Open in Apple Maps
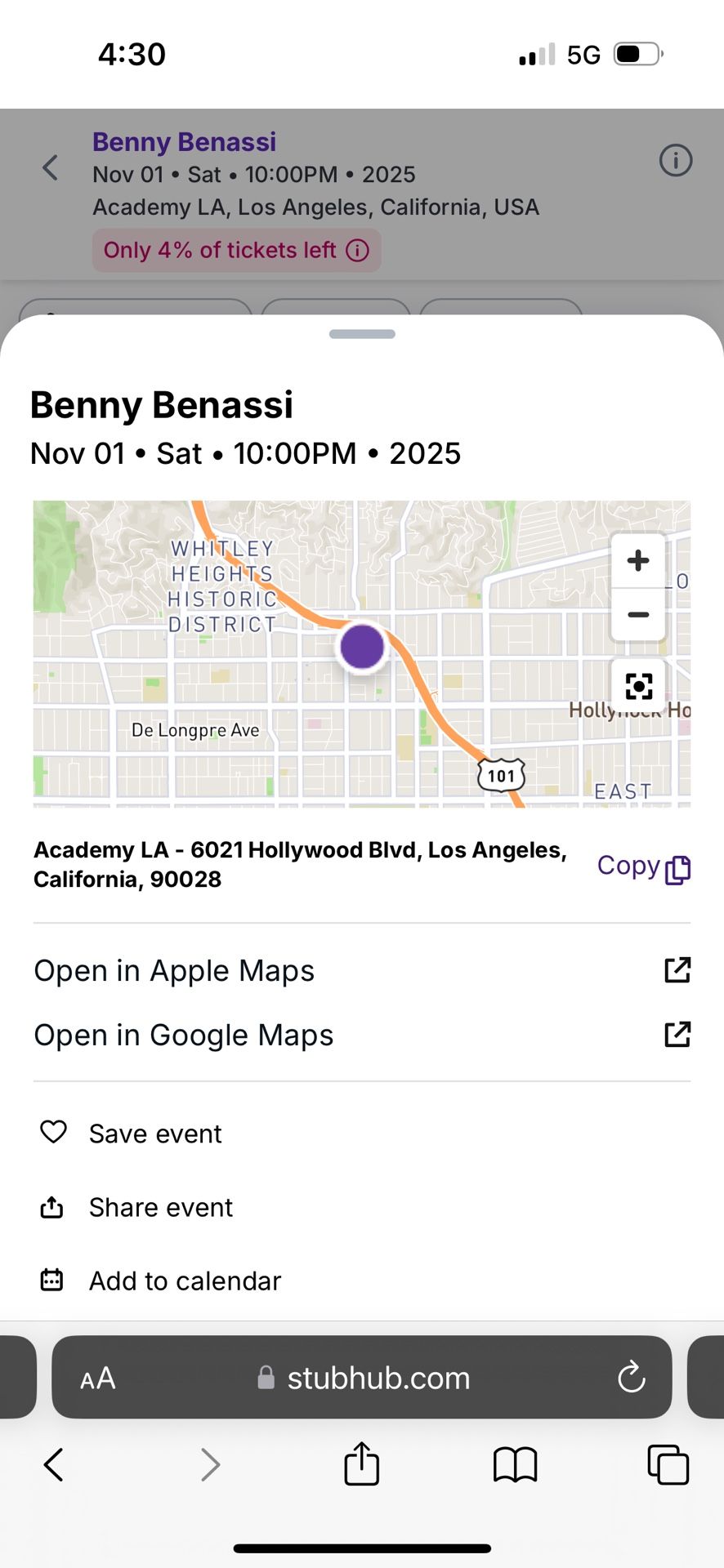The image size is (724, 1568). (173, 970)
